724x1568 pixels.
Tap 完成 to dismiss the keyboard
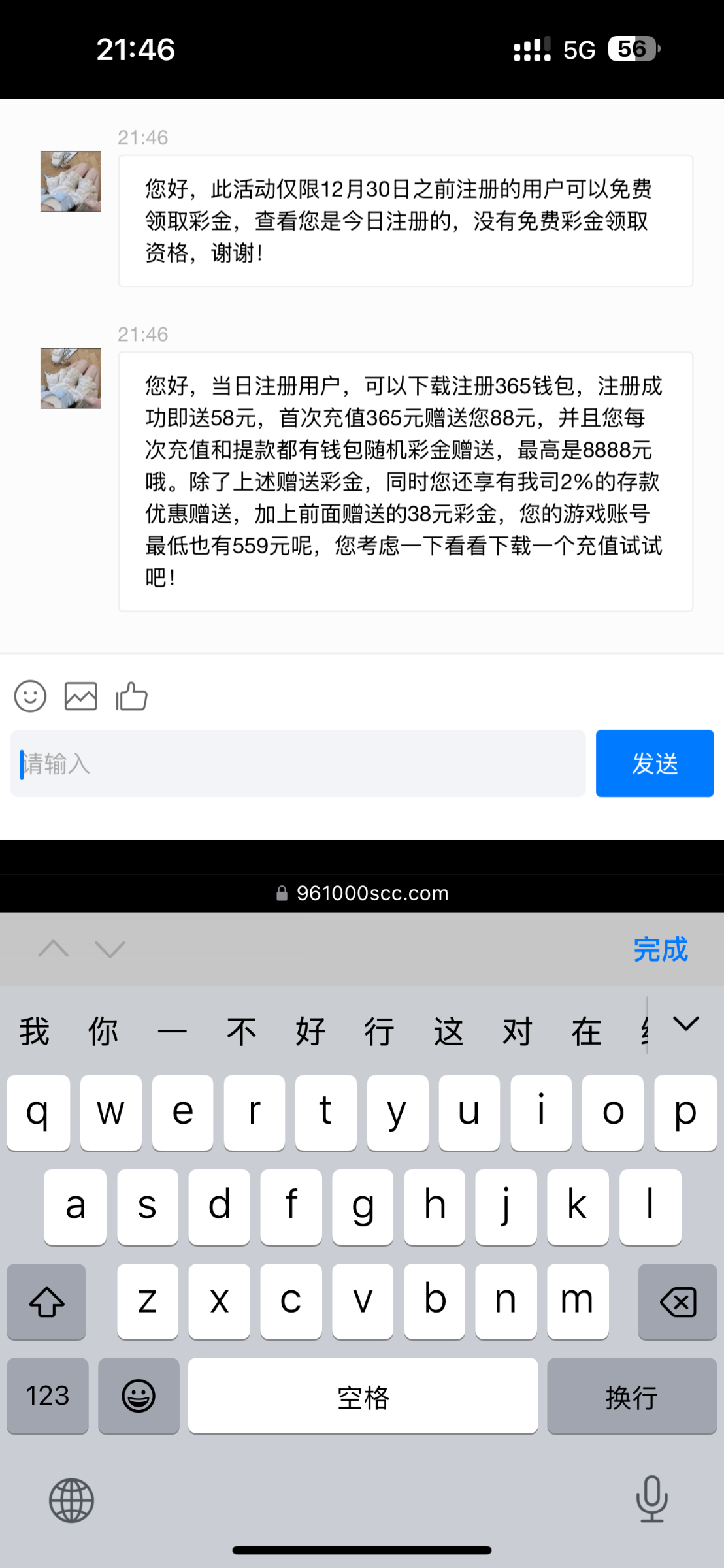(x=660, y=949)
